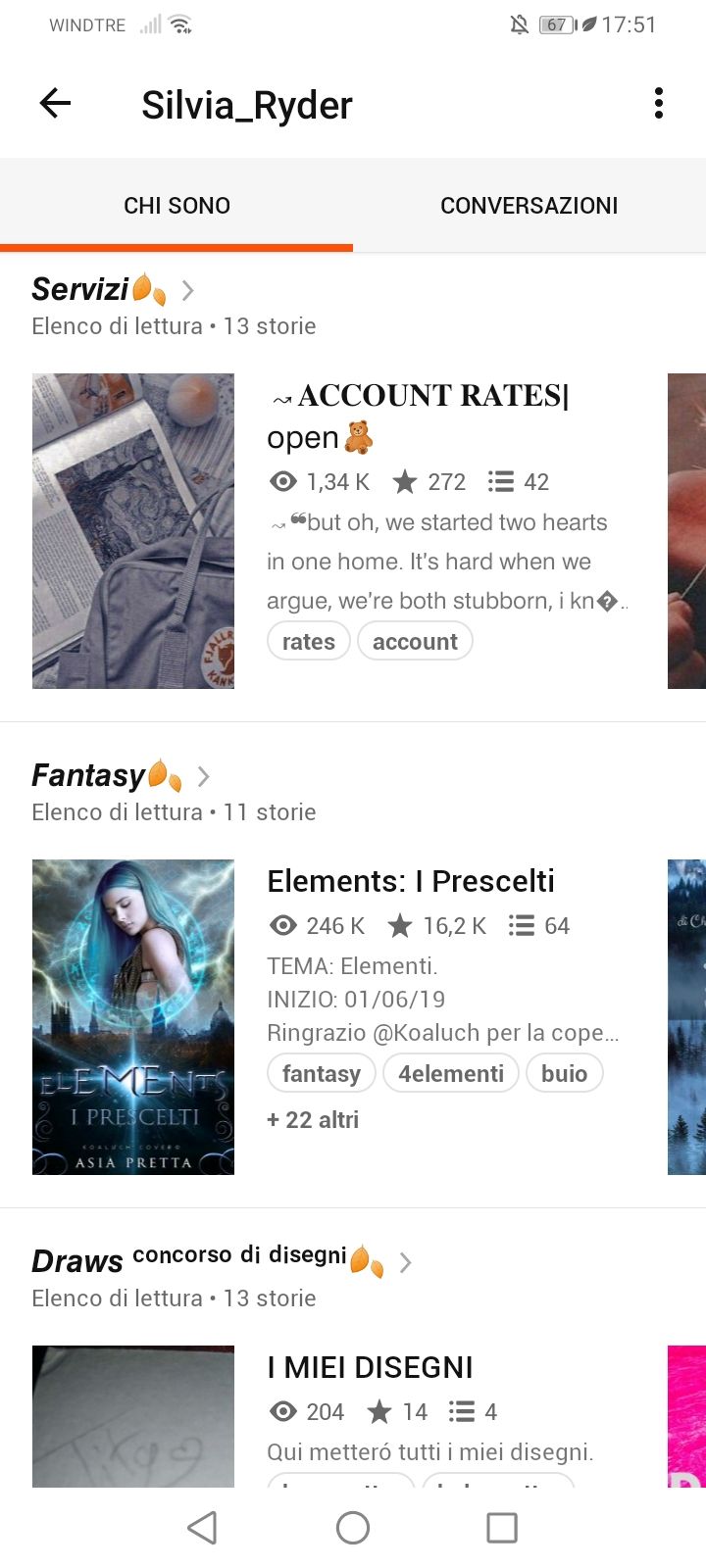Viewport: 706px width, 1568px height.
Task: Open the three-dot overflow menu
Action: pos(658,103)
